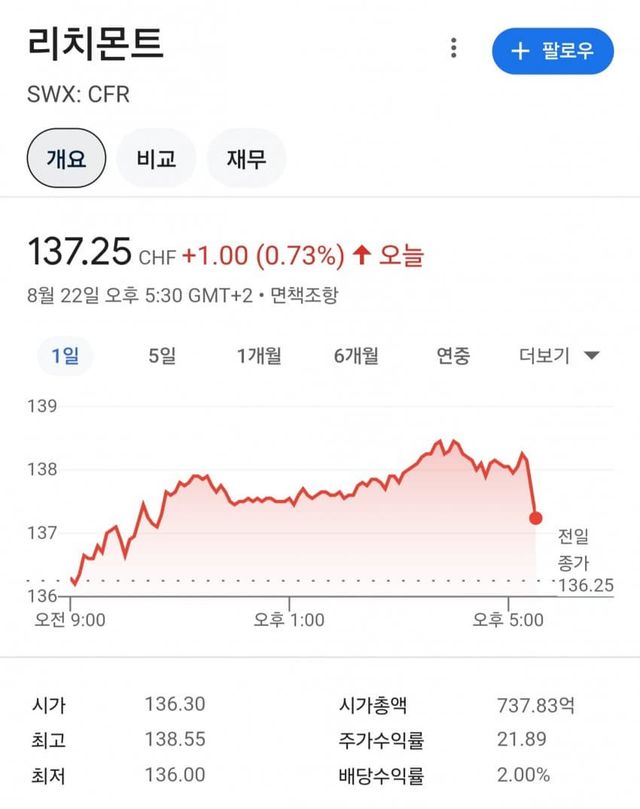This screenshot has height=809, width=640.
Task: Show the 5일 chart range
Action: (161, 356)
